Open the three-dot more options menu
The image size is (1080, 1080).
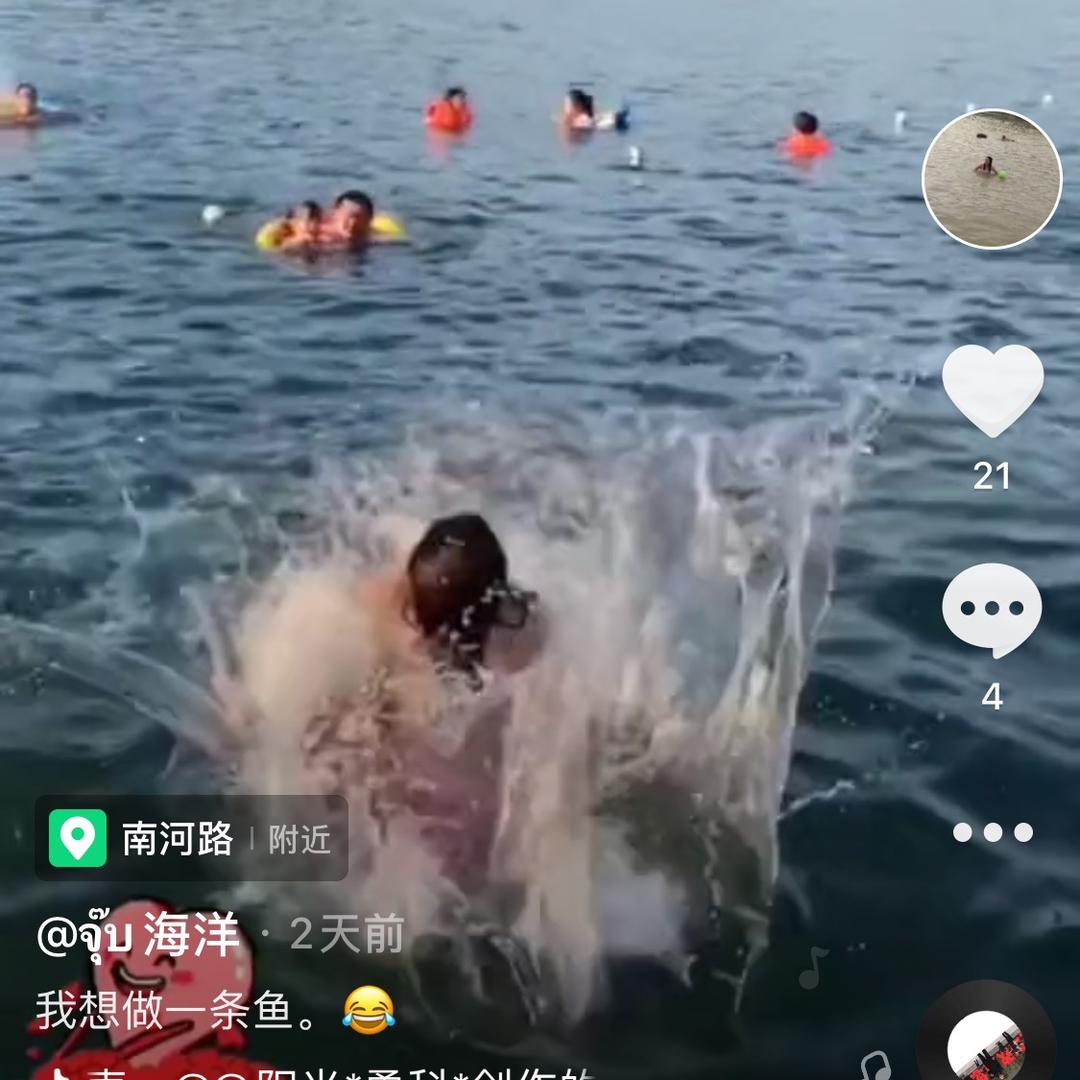point(992,832)
